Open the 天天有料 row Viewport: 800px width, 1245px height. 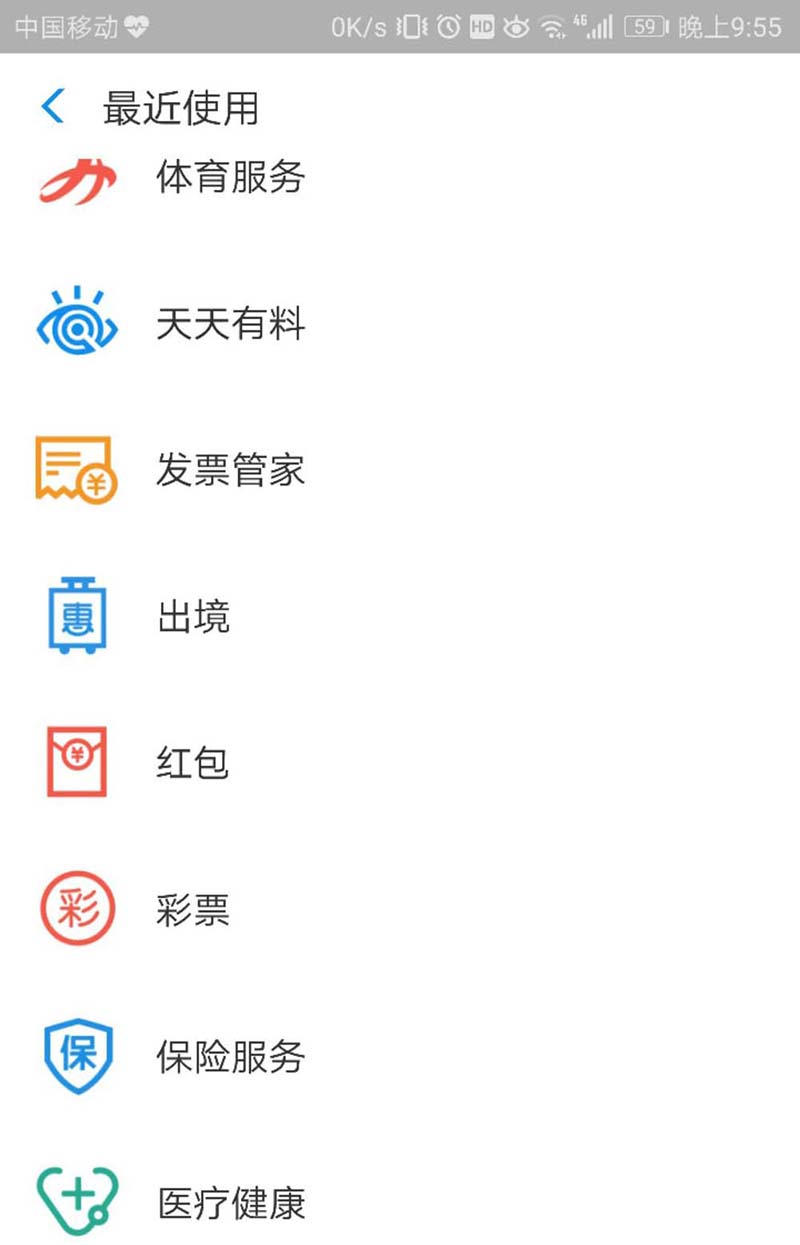click(230, 324)
